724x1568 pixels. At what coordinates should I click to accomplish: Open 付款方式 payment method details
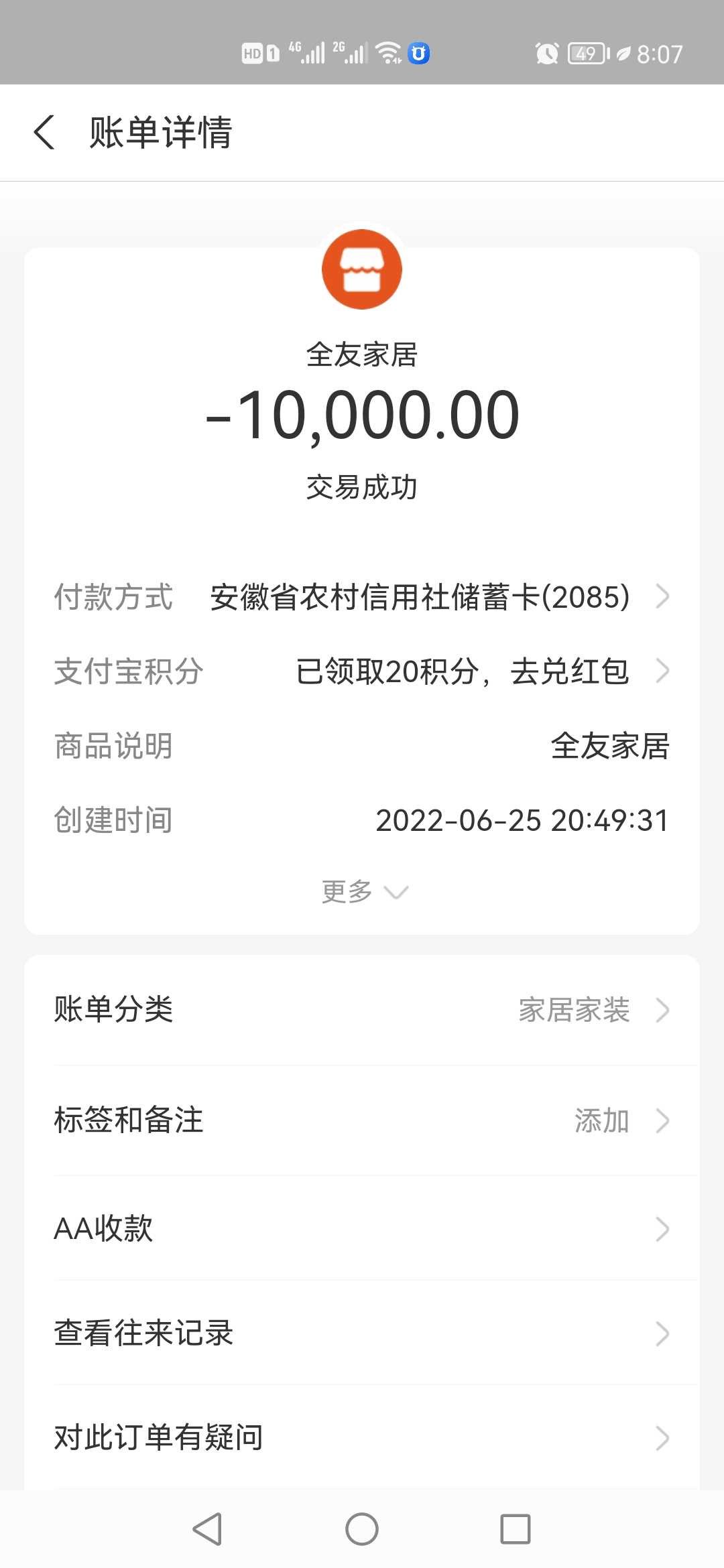429,597
